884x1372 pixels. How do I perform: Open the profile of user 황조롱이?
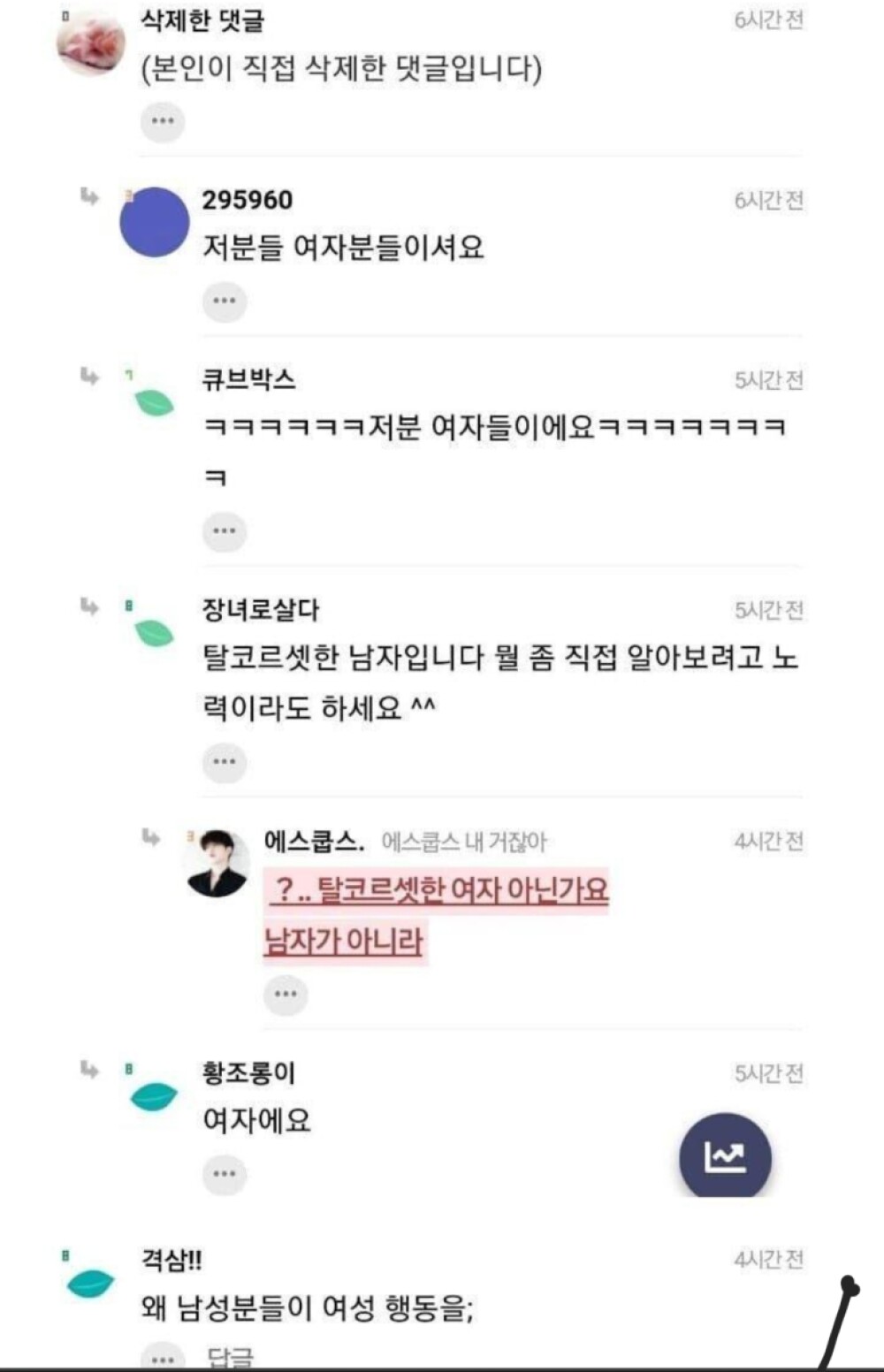[248, 1072]
